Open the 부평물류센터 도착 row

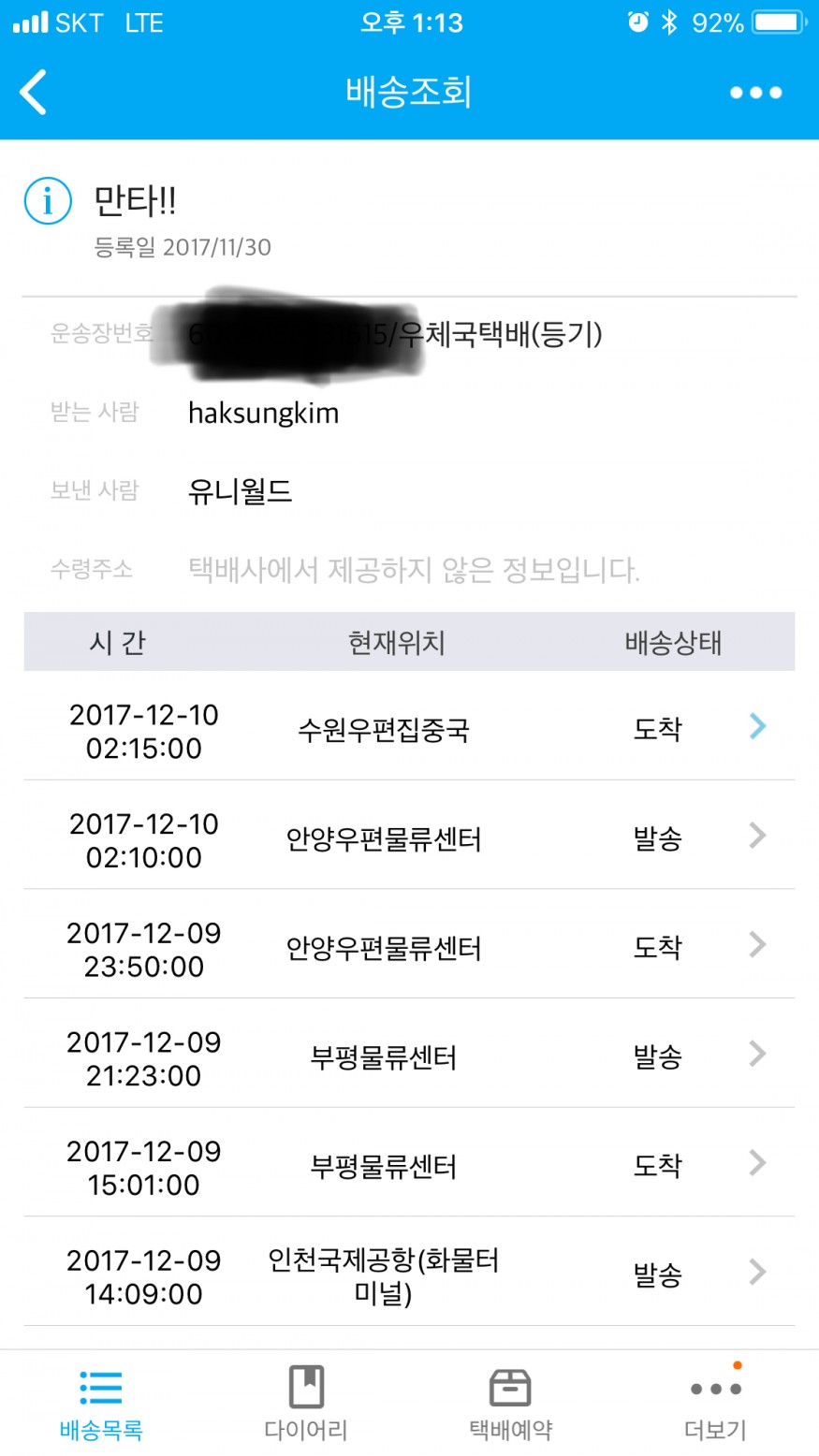pyautogui.click(x=409, y=1164)
